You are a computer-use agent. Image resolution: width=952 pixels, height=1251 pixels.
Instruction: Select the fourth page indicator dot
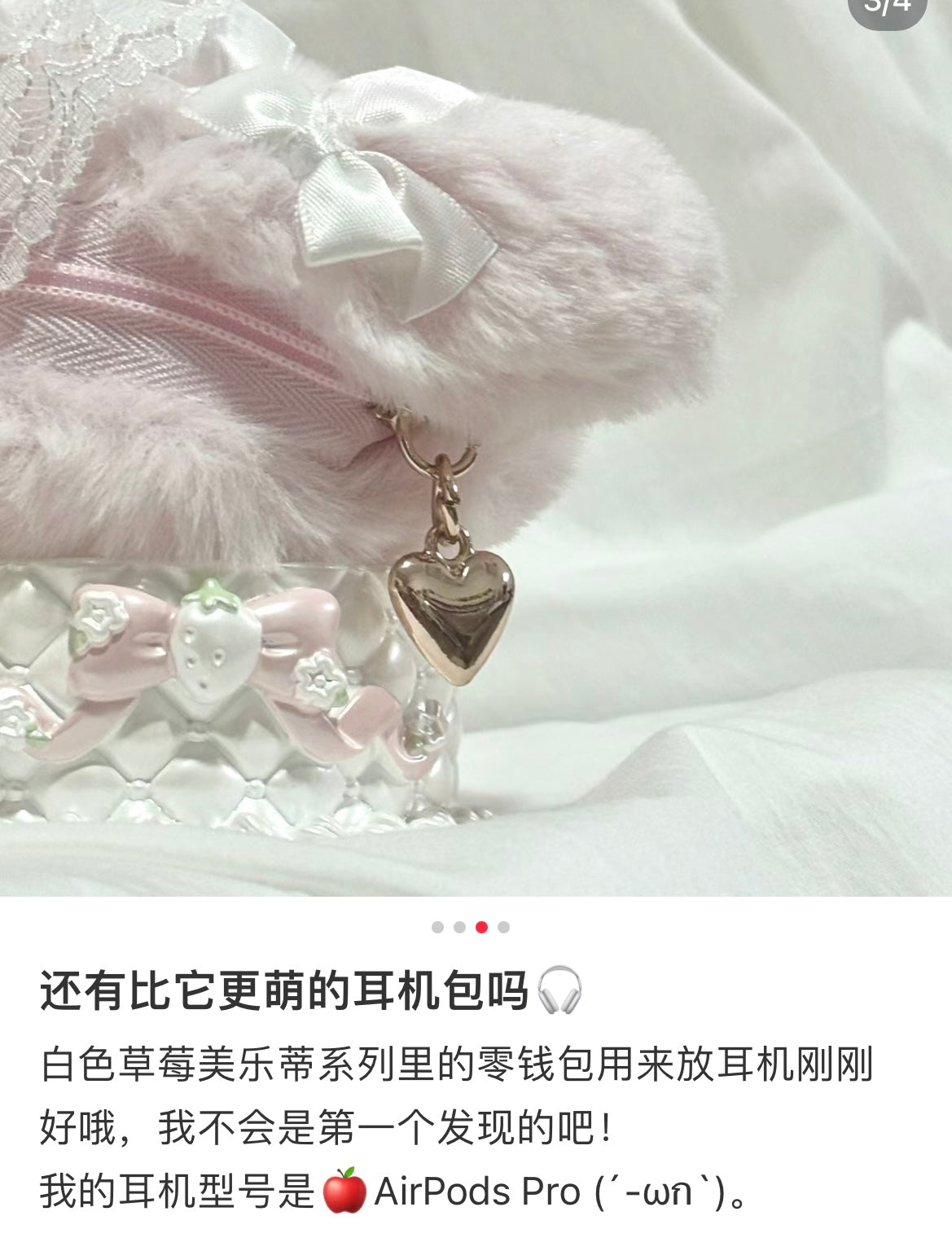pos(504,927)
